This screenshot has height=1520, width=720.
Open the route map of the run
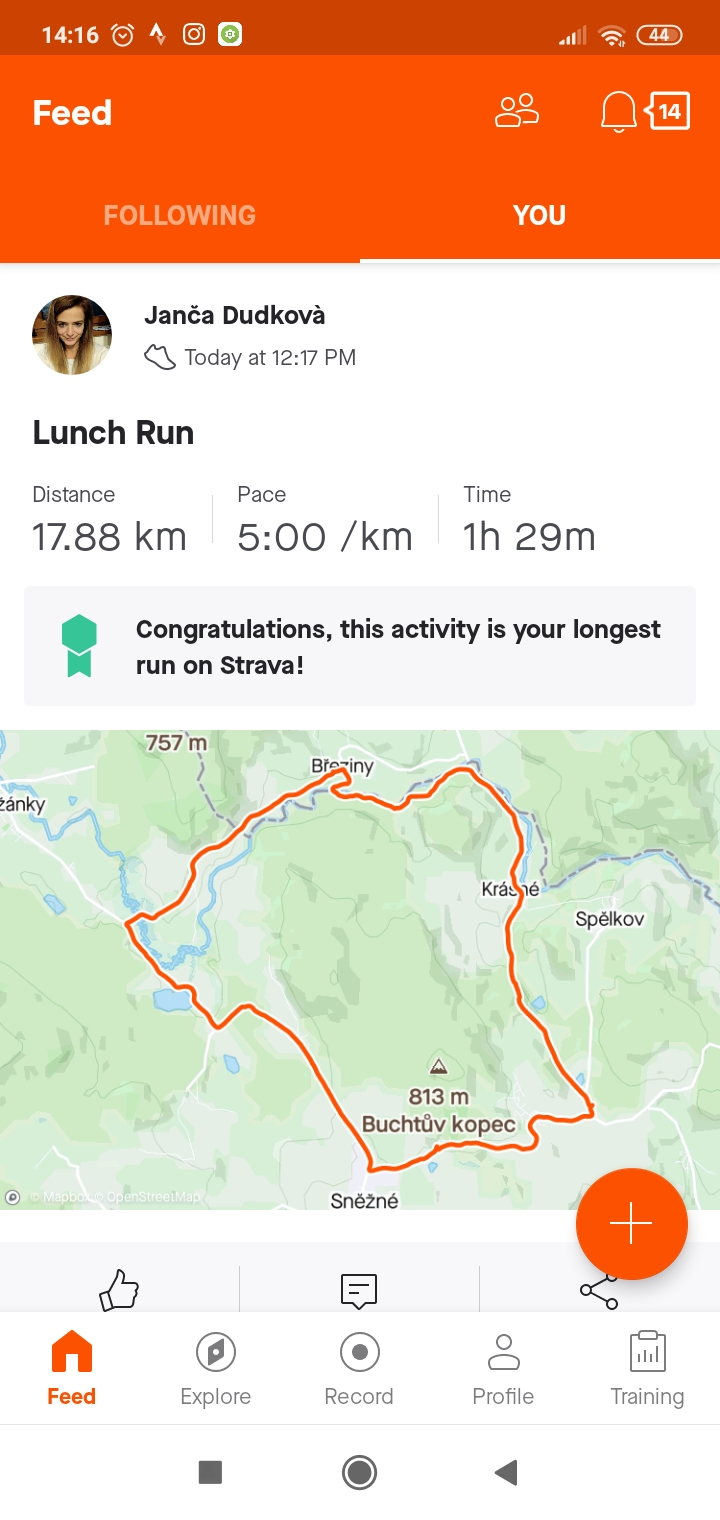pos(360,969)
